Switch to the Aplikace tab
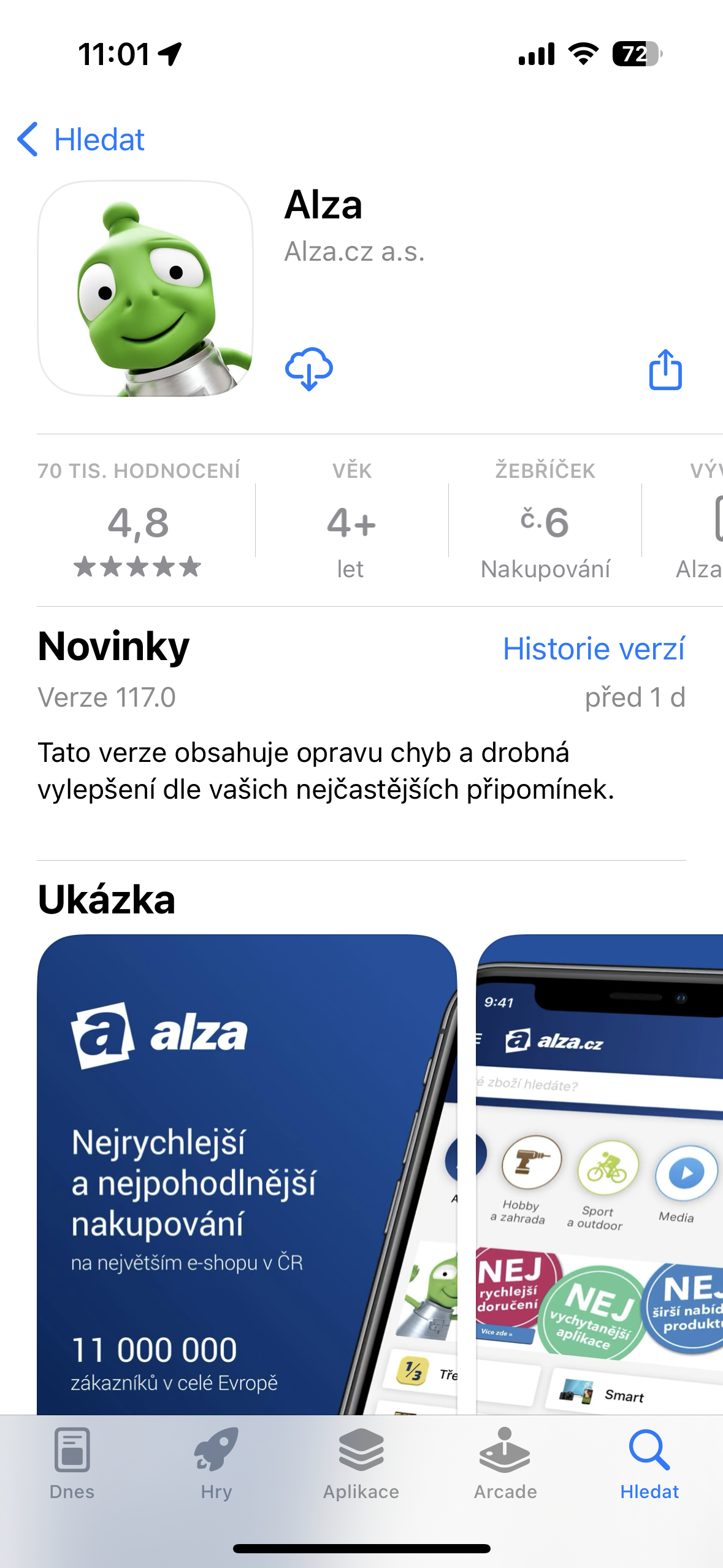This screenshot has width=723, height=1568. coord(361,1463)
